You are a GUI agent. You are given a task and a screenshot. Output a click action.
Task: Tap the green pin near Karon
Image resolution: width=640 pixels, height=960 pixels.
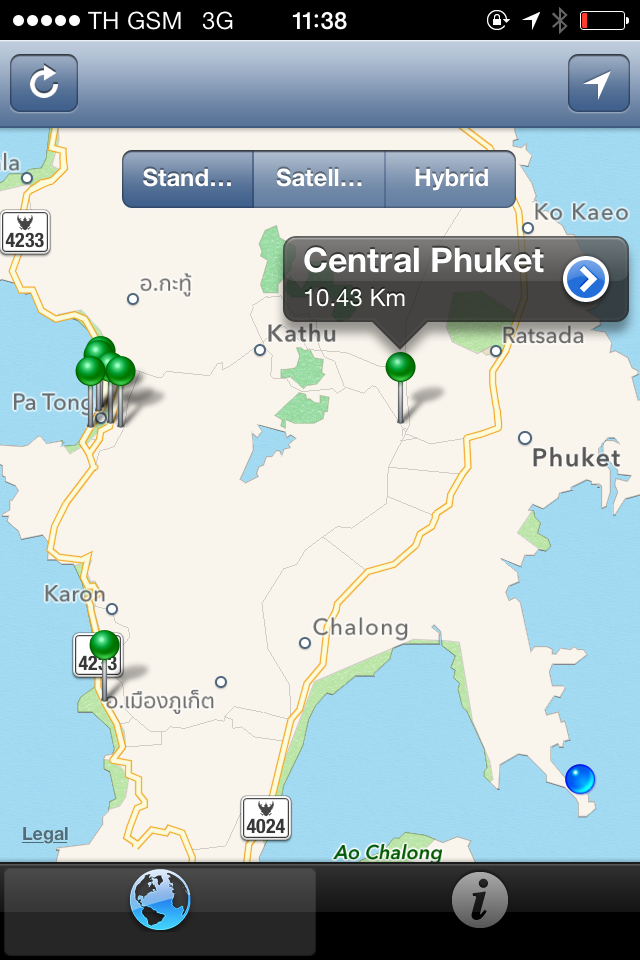pyautogui.click(x=105, y=646)
